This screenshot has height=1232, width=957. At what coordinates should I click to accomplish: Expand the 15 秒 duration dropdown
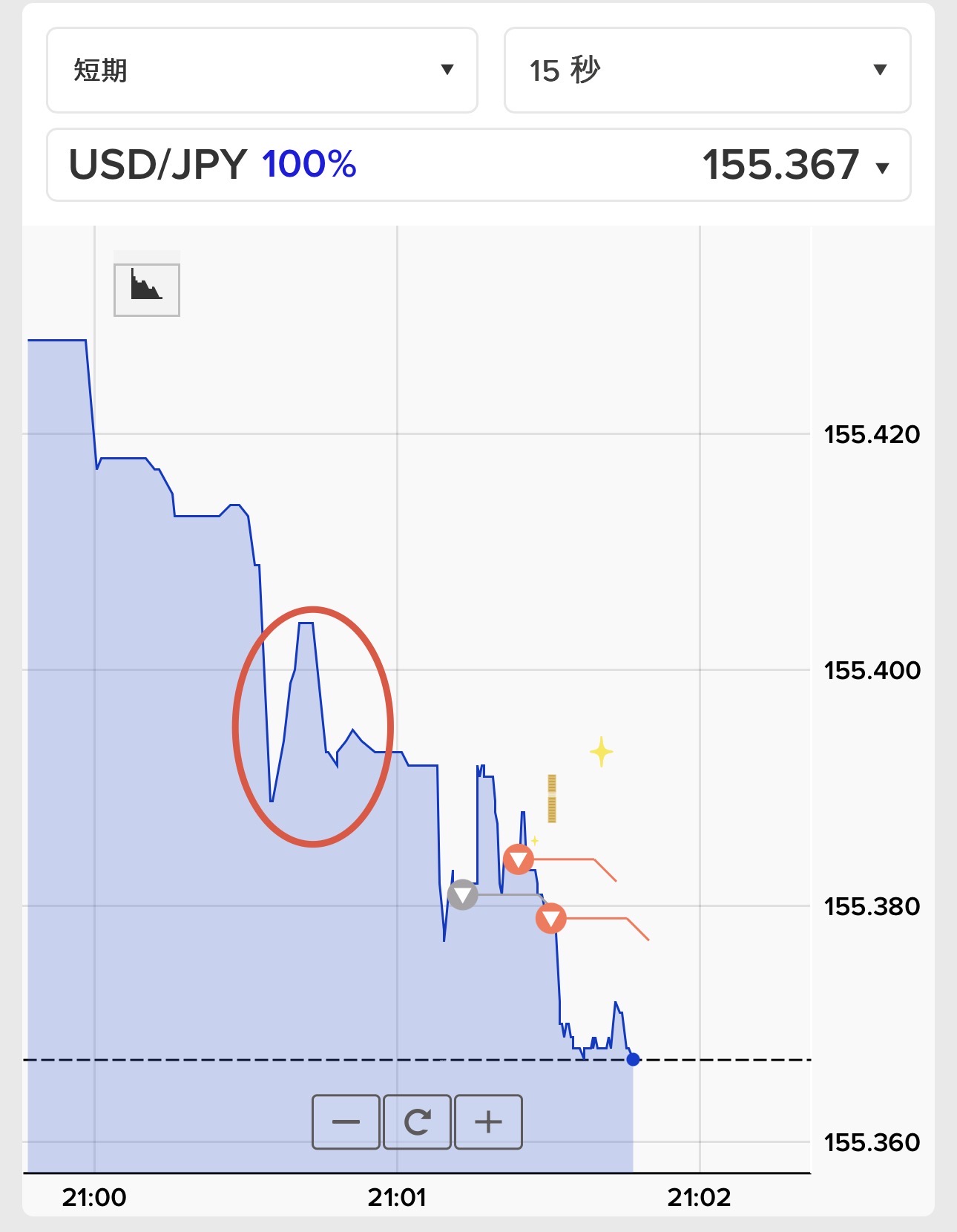[707, 71]
